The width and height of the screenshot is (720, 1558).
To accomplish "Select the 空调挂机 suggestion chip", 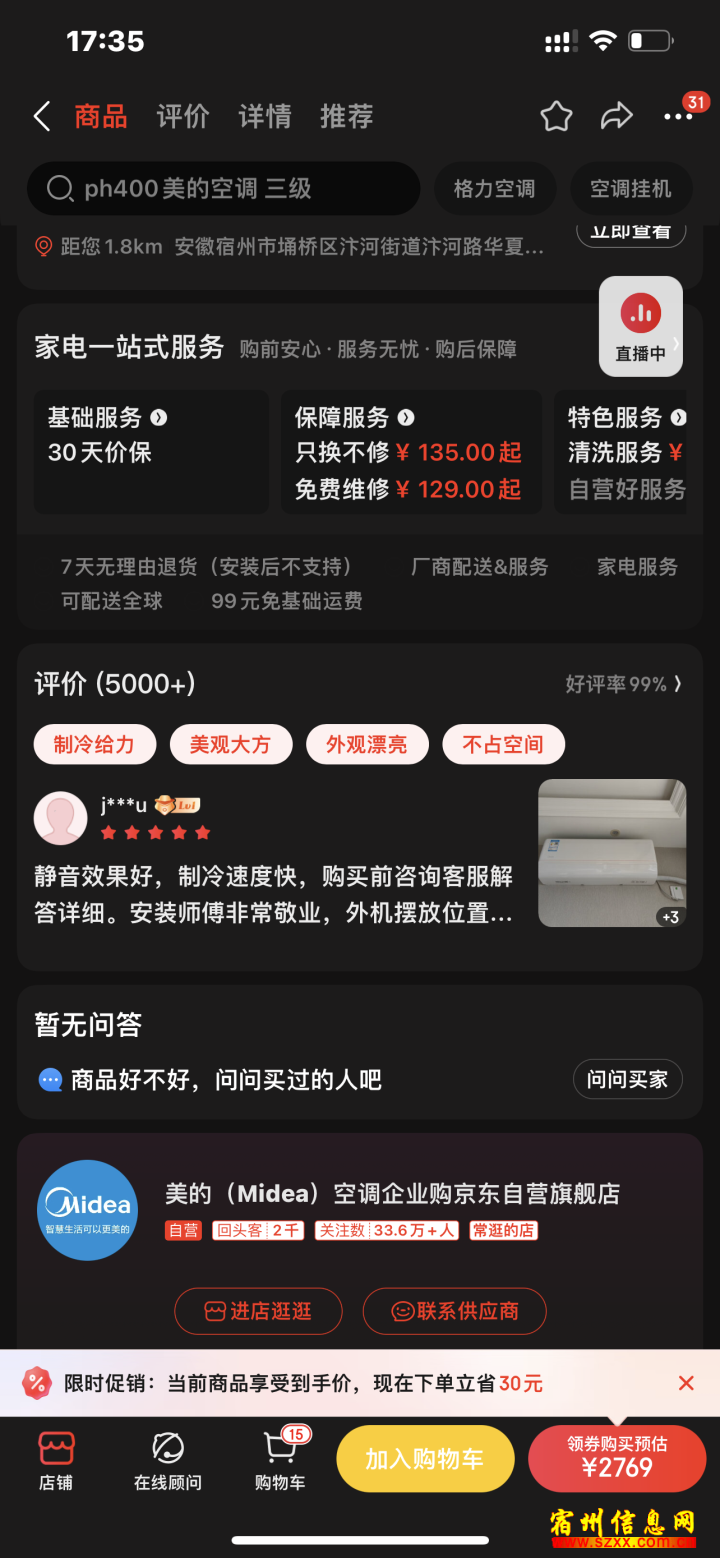I will [631, 188].
